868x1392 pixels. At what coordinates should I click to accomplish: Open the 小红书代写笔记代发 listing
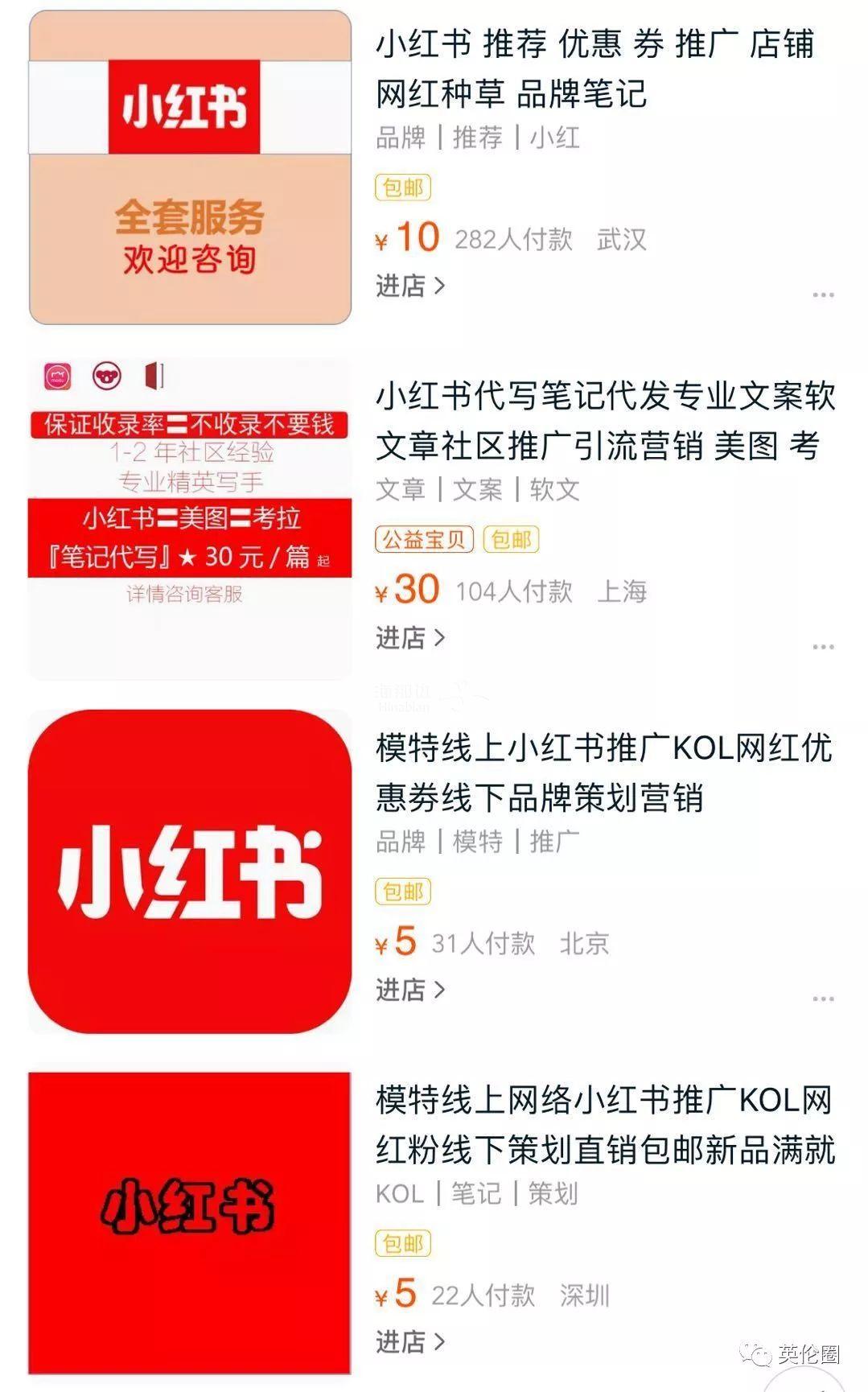point(605,421)
